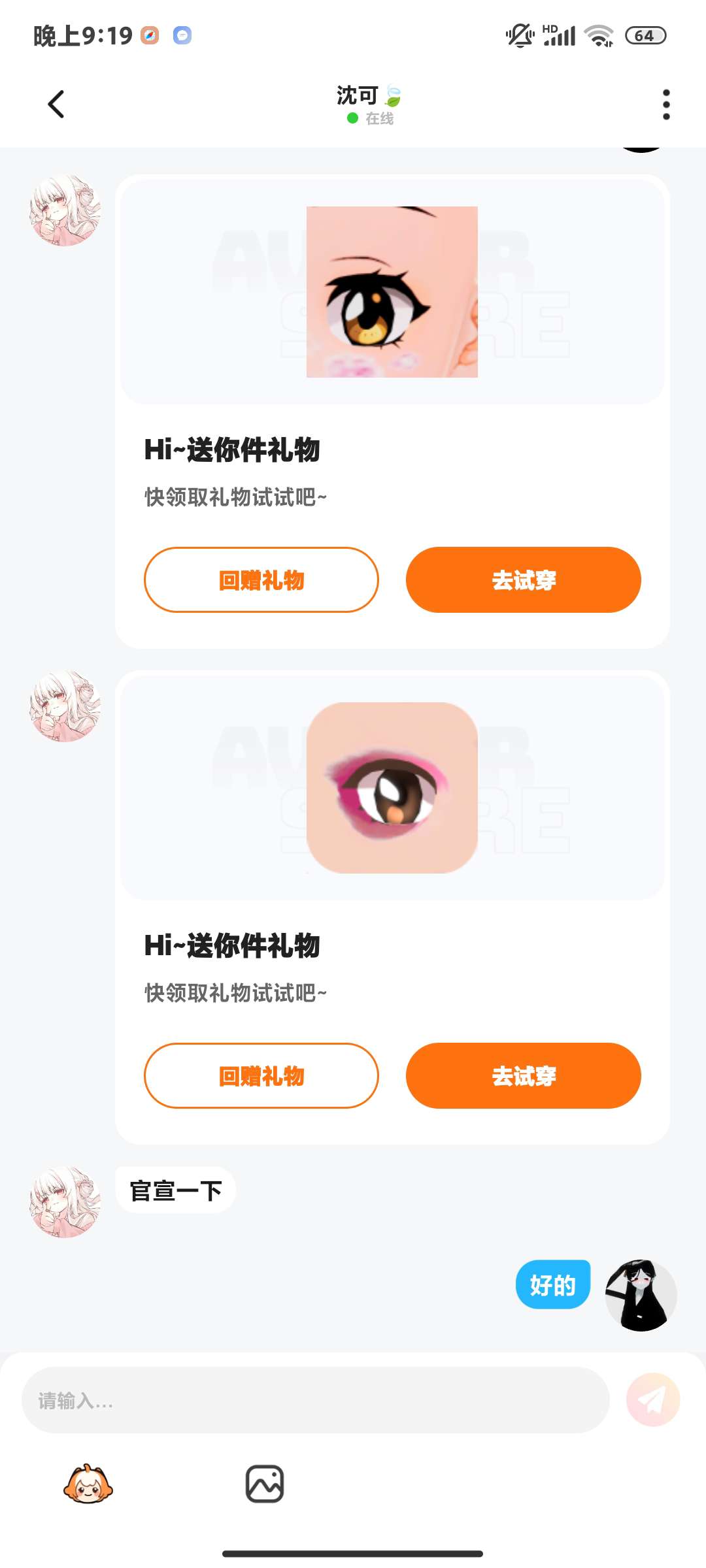706x1568 pixels.
Task: Tap 回赠礼物 on the anime eye gift card
Action: pos(261,580)
